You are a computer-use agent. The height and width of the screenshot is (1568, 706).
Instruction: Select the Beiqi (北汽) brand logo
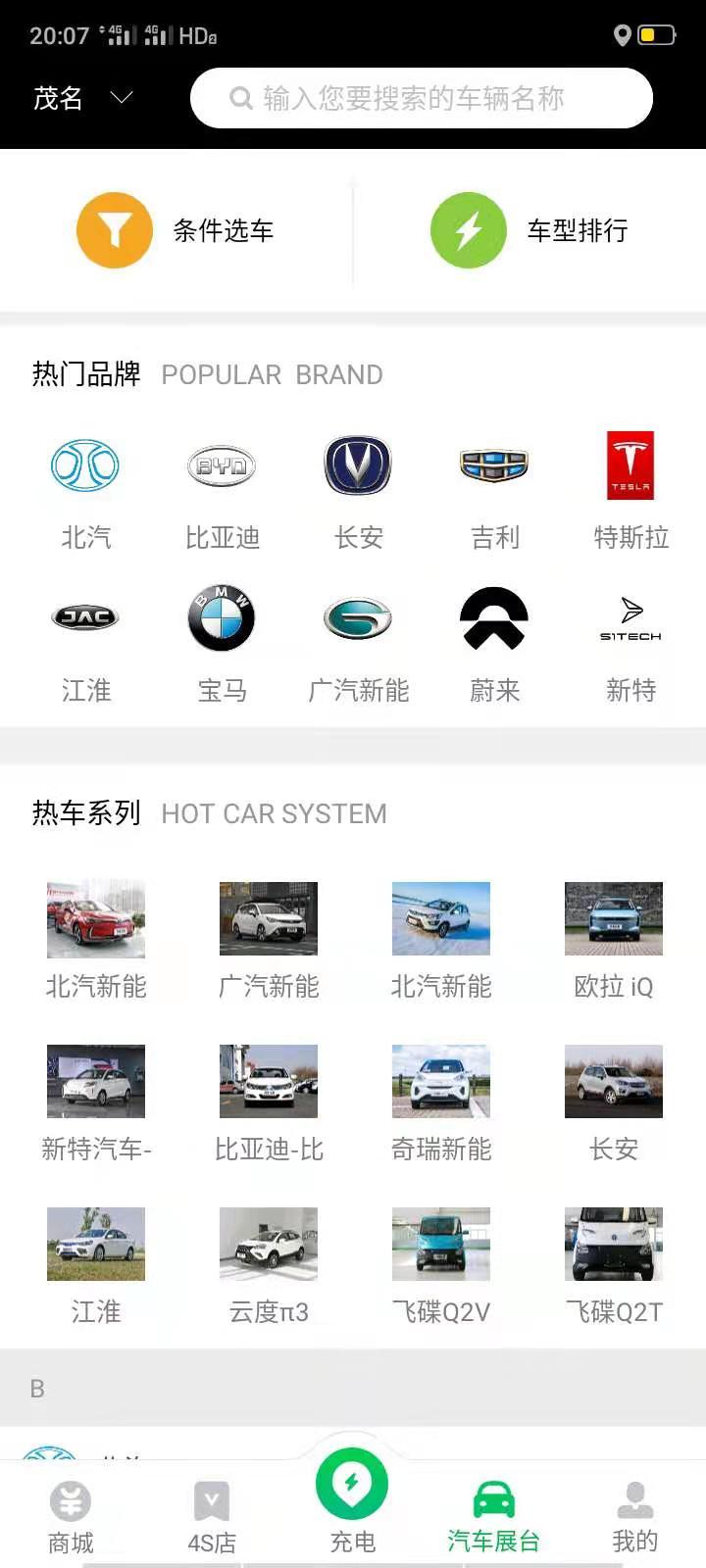click(84, 465)
